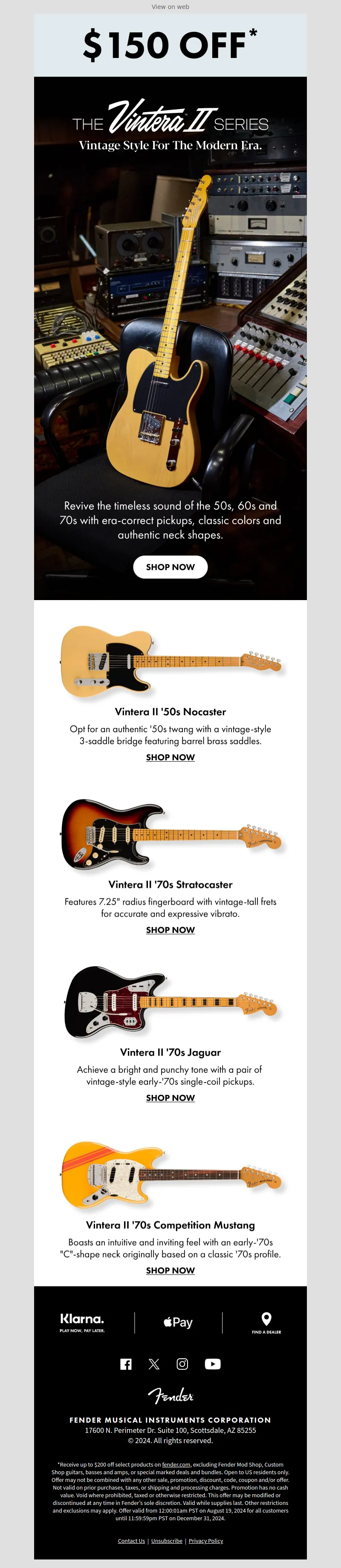Read the Privacy Policy
This screenshot has height=1568, width=341.
point(206,1541)
